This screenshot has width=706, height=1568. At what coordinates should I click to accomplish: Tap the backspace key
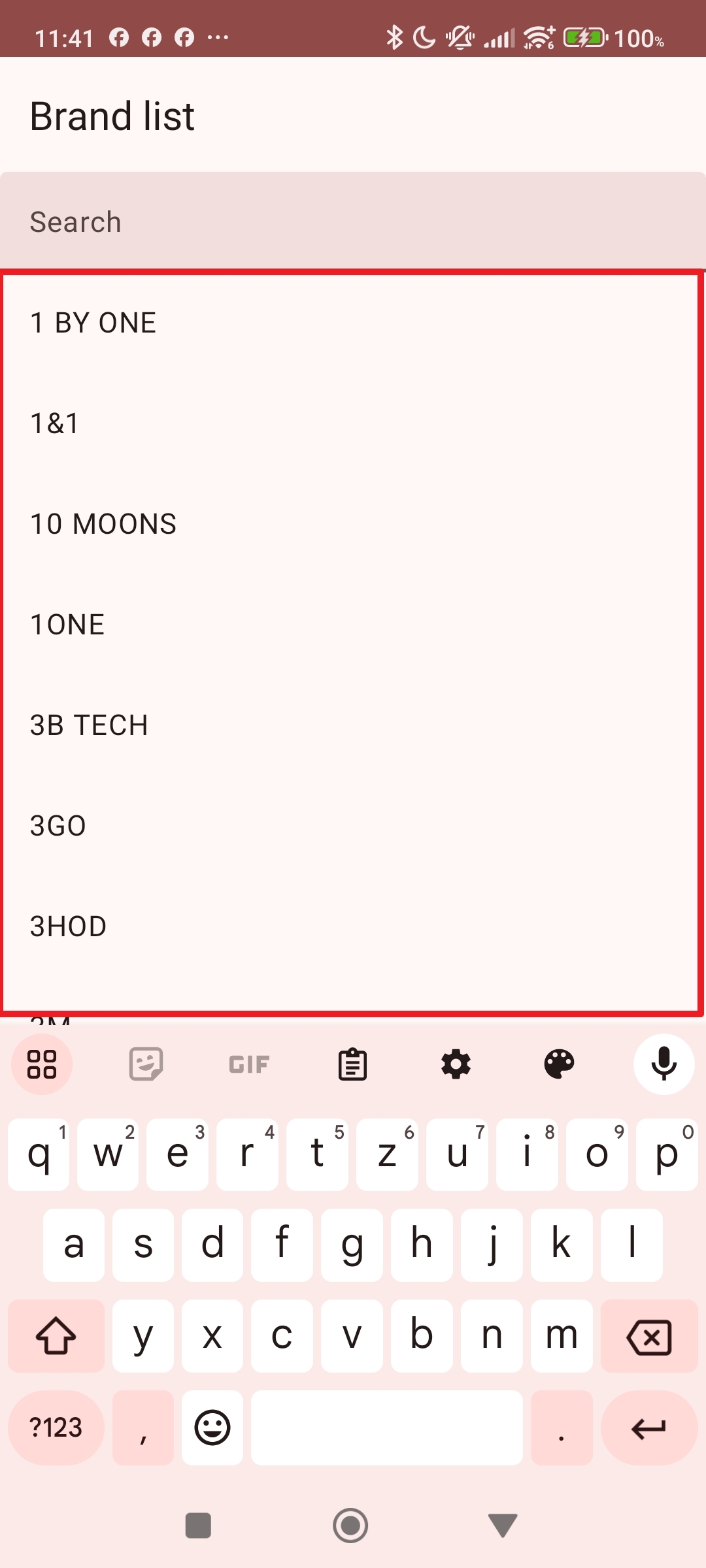click(648, 1337)
